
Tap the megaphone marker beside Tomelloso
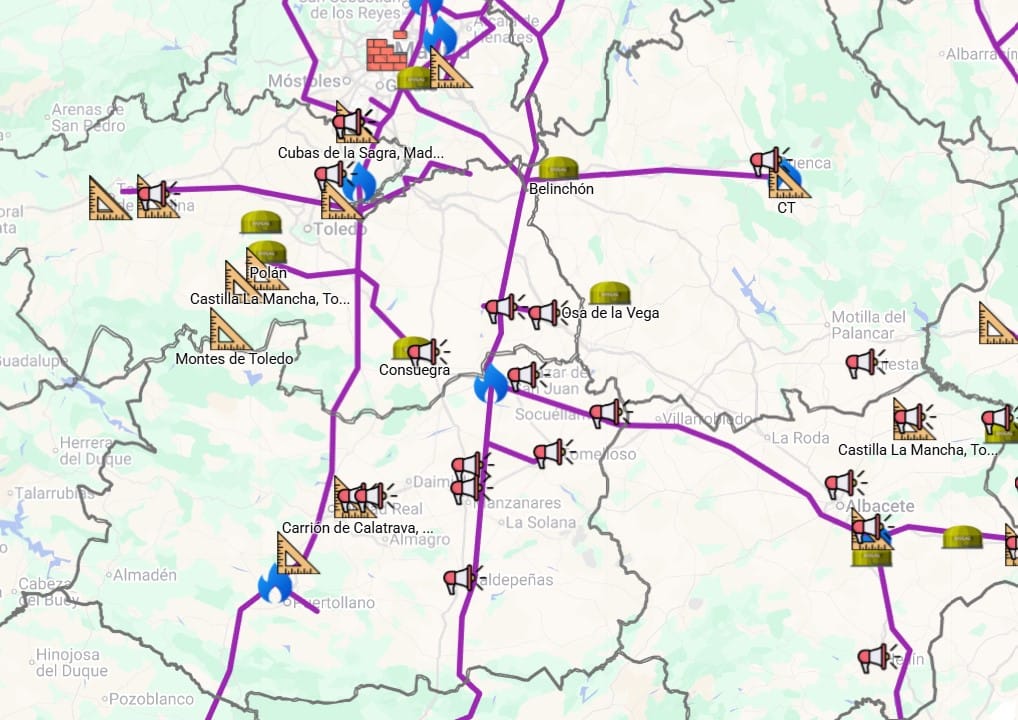[551, 453]
